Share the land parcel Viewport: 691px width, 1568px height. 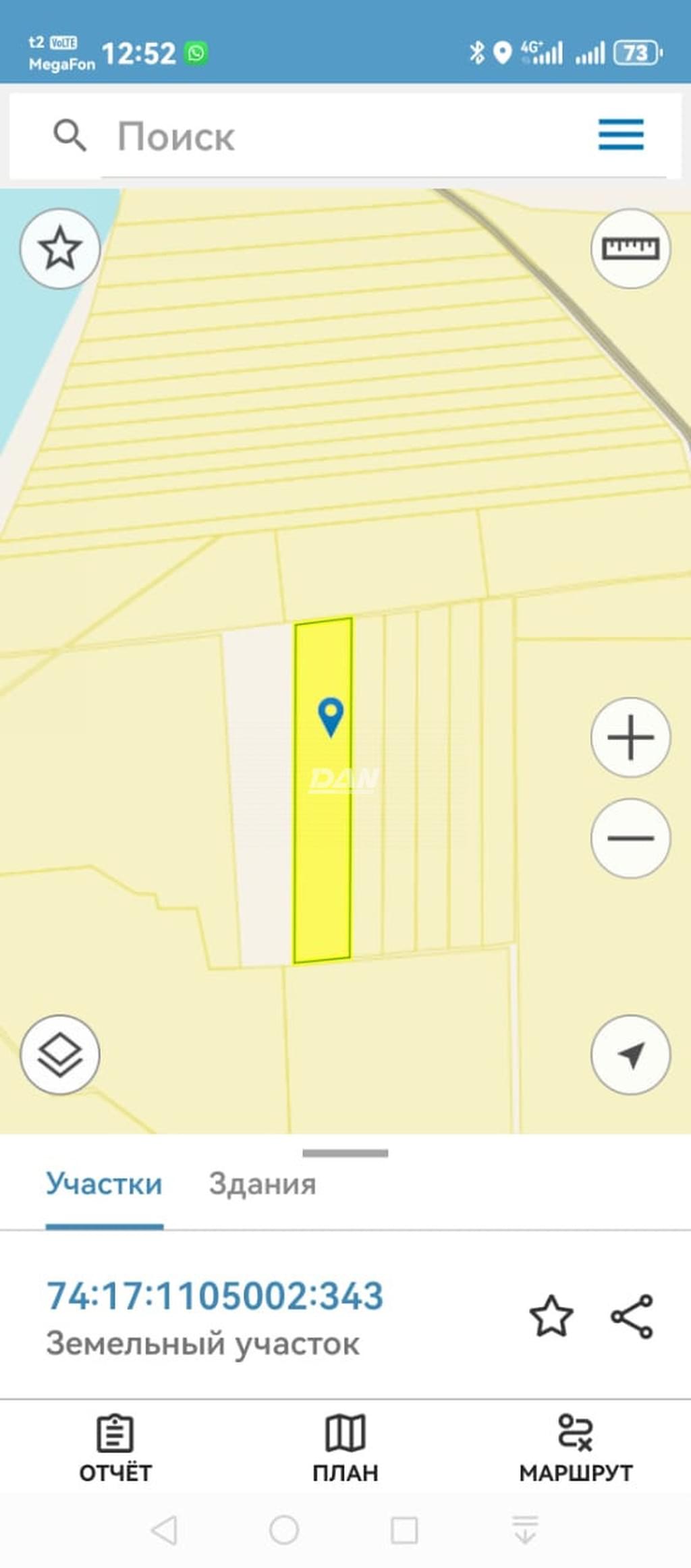[x=632, y=1316]
